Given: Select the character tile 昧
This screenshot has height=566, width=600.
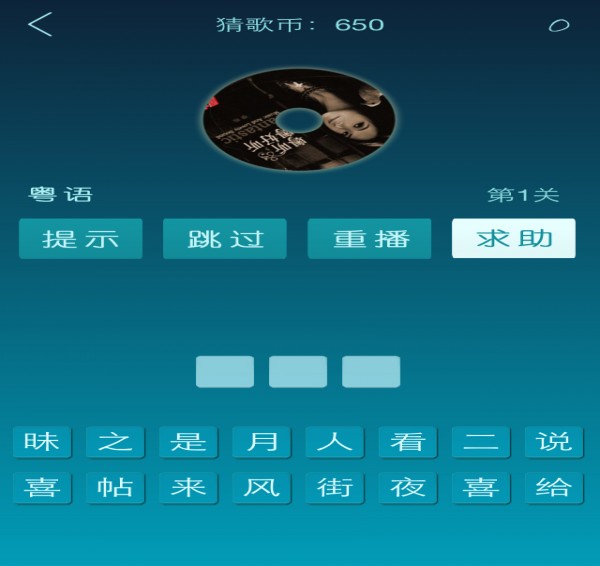Looking at the screenshot, I should (x=42, y=442).
